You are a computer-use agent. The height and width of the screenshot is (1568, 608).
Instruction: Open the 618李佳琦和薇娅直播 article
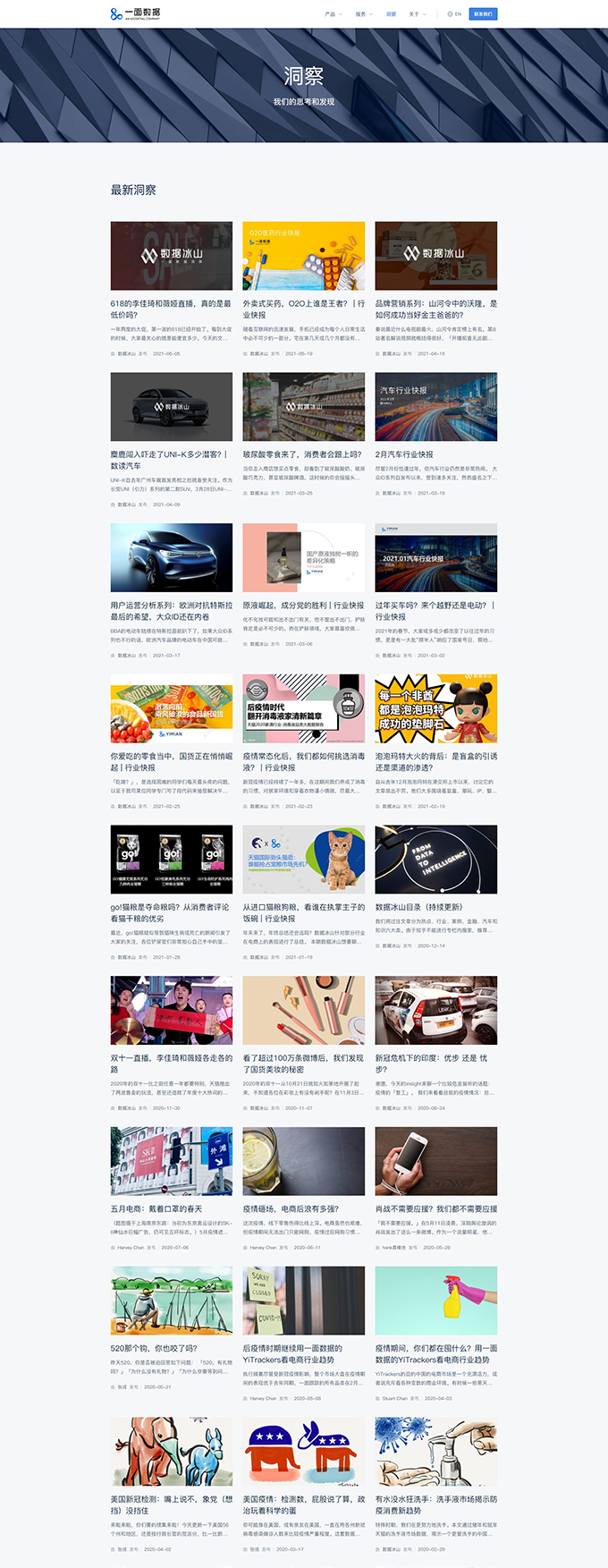170,309
